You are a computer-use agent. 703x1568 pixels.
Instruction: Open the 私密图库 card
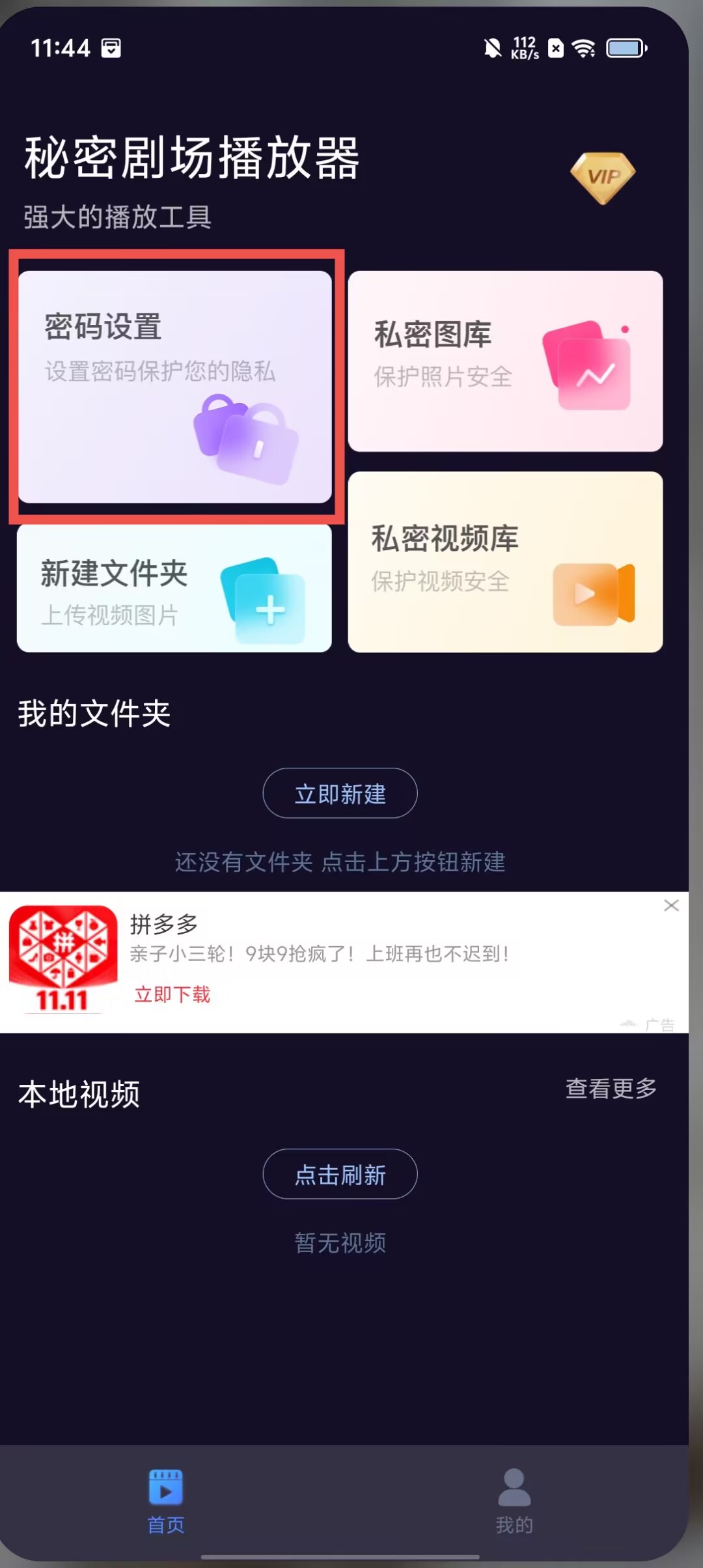tap(505, 361)
